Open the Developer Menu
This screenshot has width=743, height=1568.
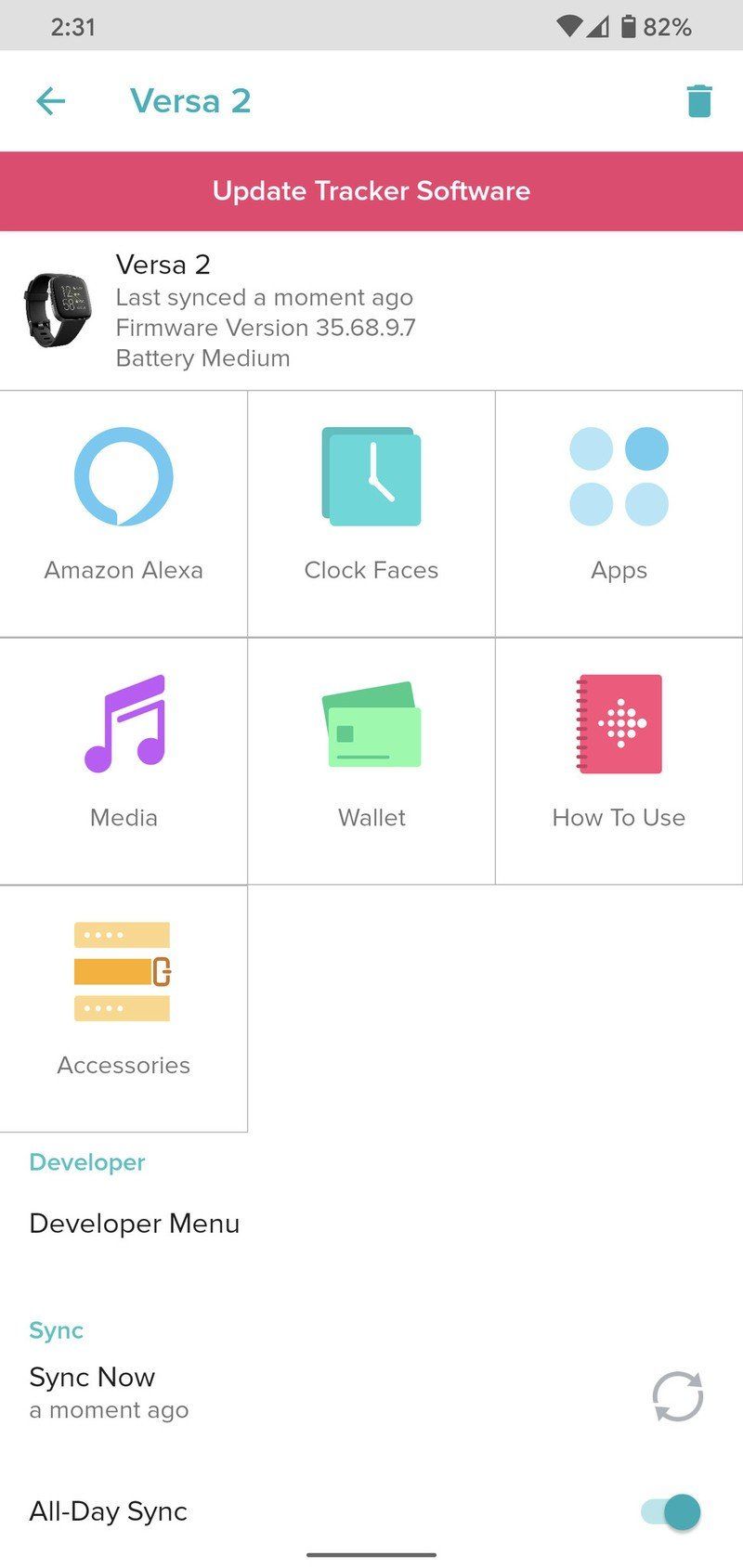point(134,1223)
